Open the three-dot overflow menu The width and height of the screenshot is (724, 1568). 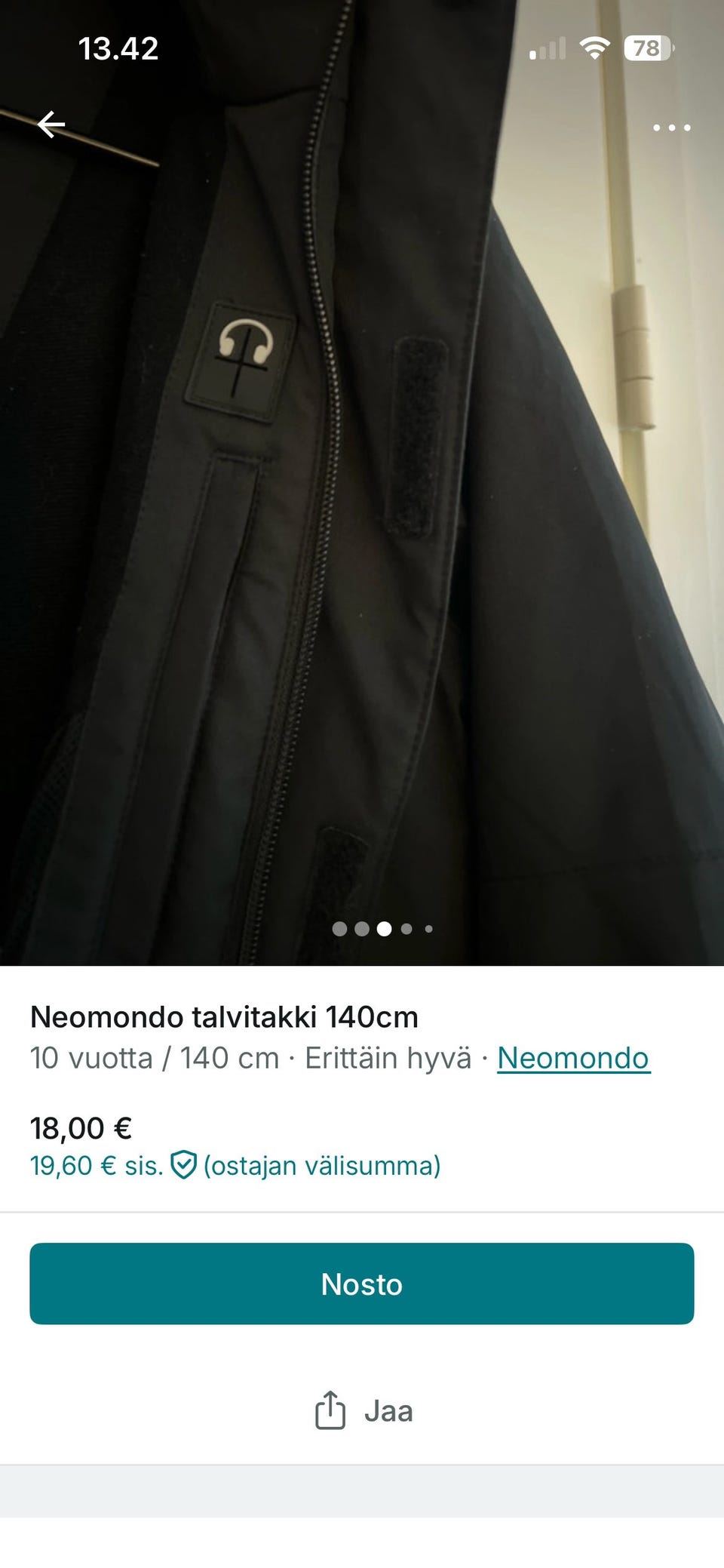point(671,128)
